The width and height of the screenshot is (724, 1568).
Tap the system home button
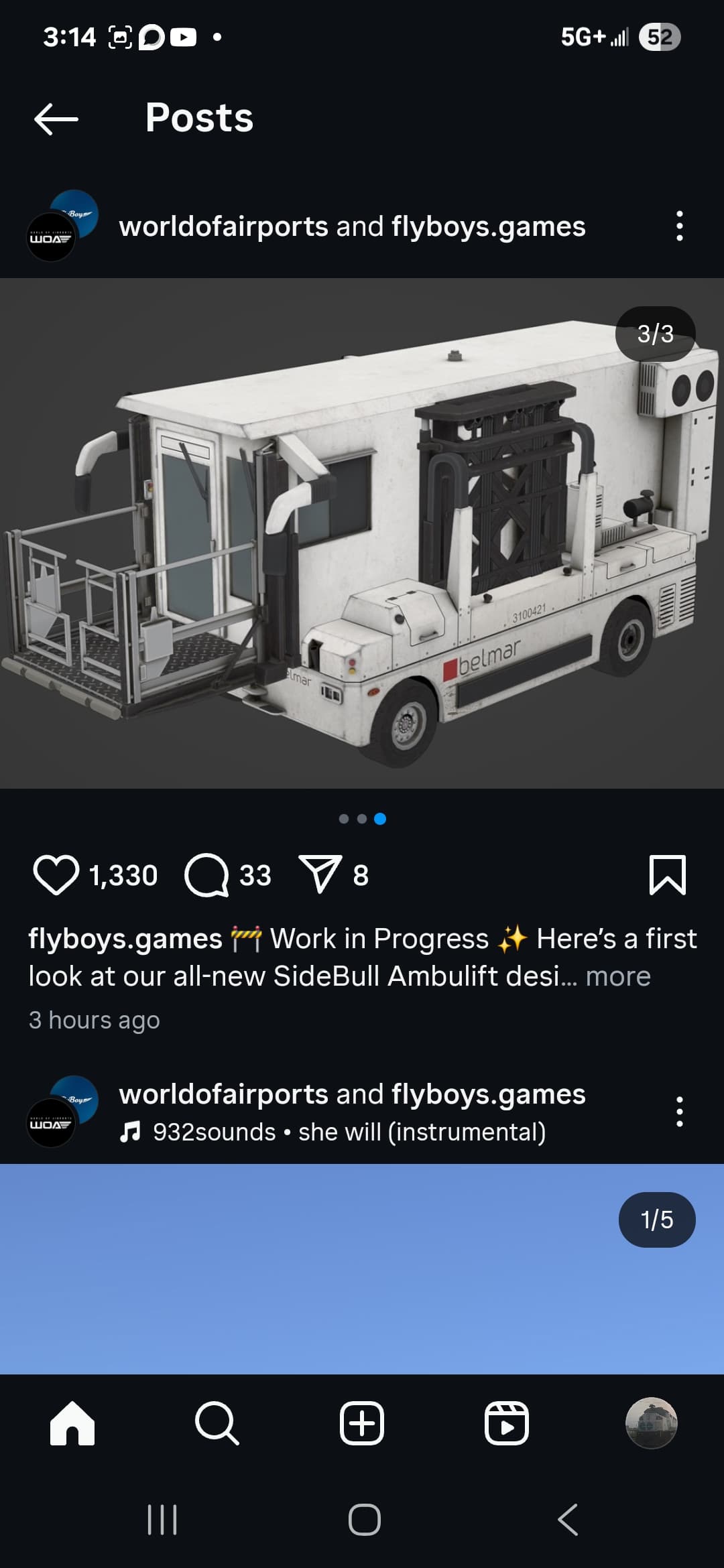(365, 1520)
